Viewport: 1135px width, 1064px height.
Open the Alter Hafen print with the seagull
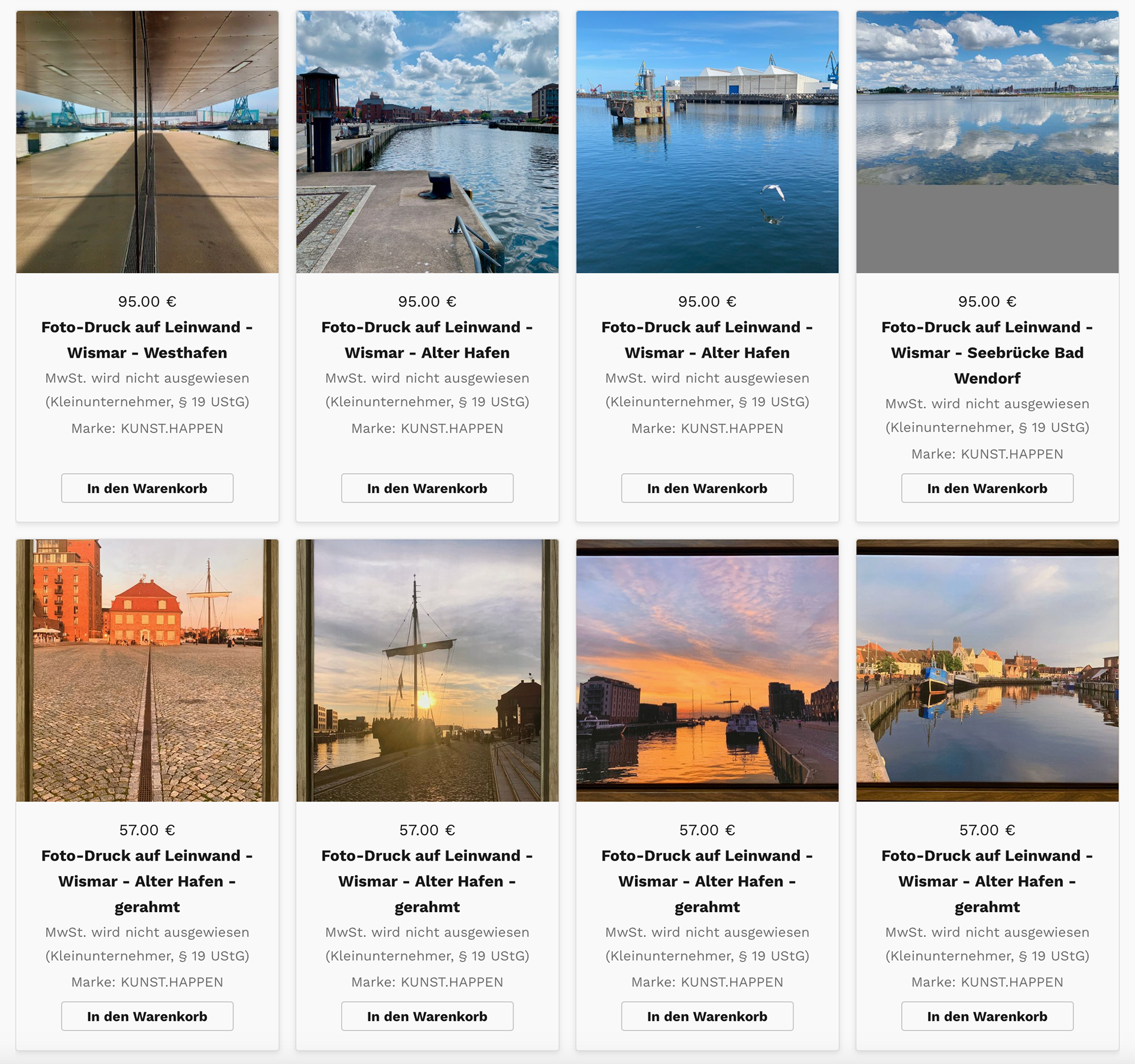pyautogui.click(x=707, y=142)
